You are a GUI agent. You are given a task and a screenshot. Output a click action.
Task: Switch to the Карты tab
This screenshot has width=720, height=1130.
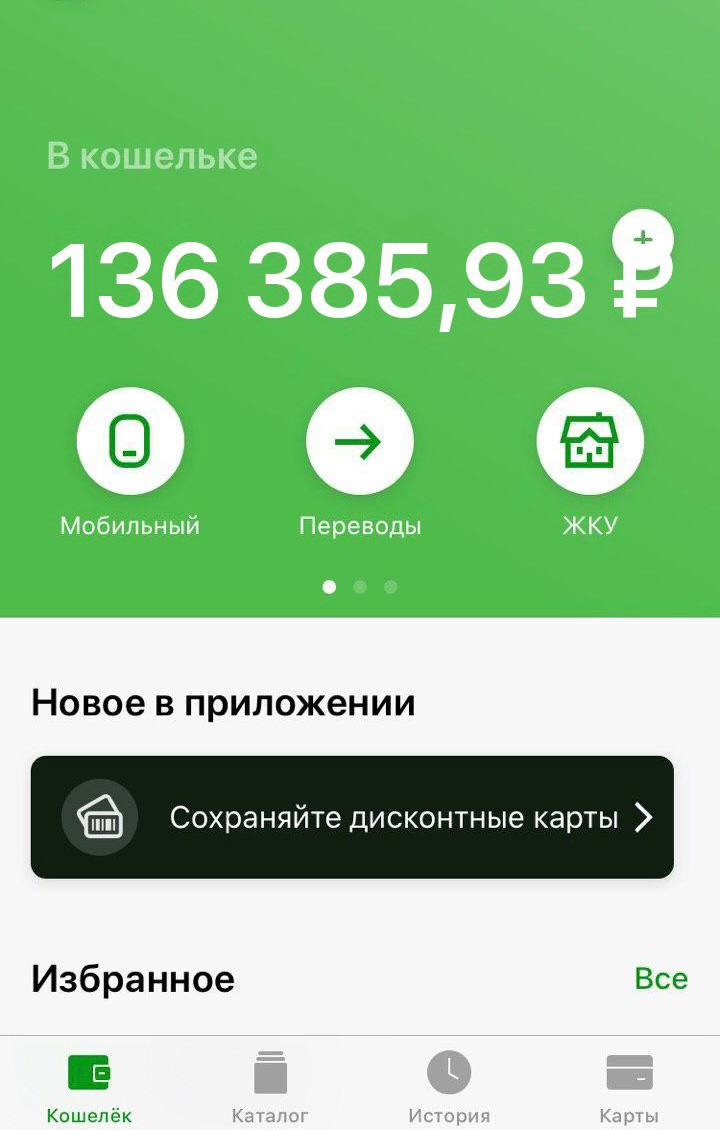click(629, 1086)
